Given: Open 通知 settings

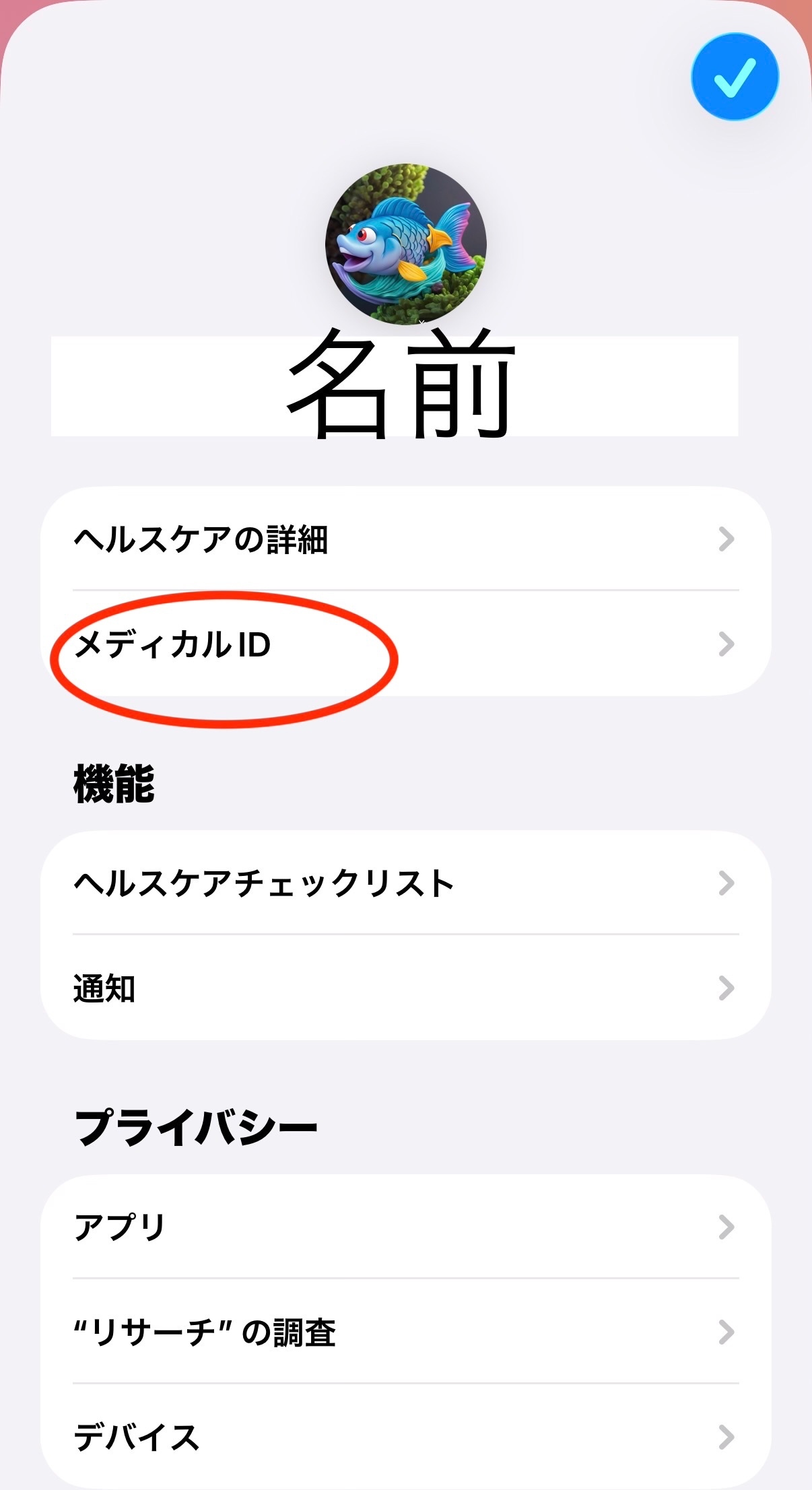Looking at the screenshot, I should [x=405, y=988].
